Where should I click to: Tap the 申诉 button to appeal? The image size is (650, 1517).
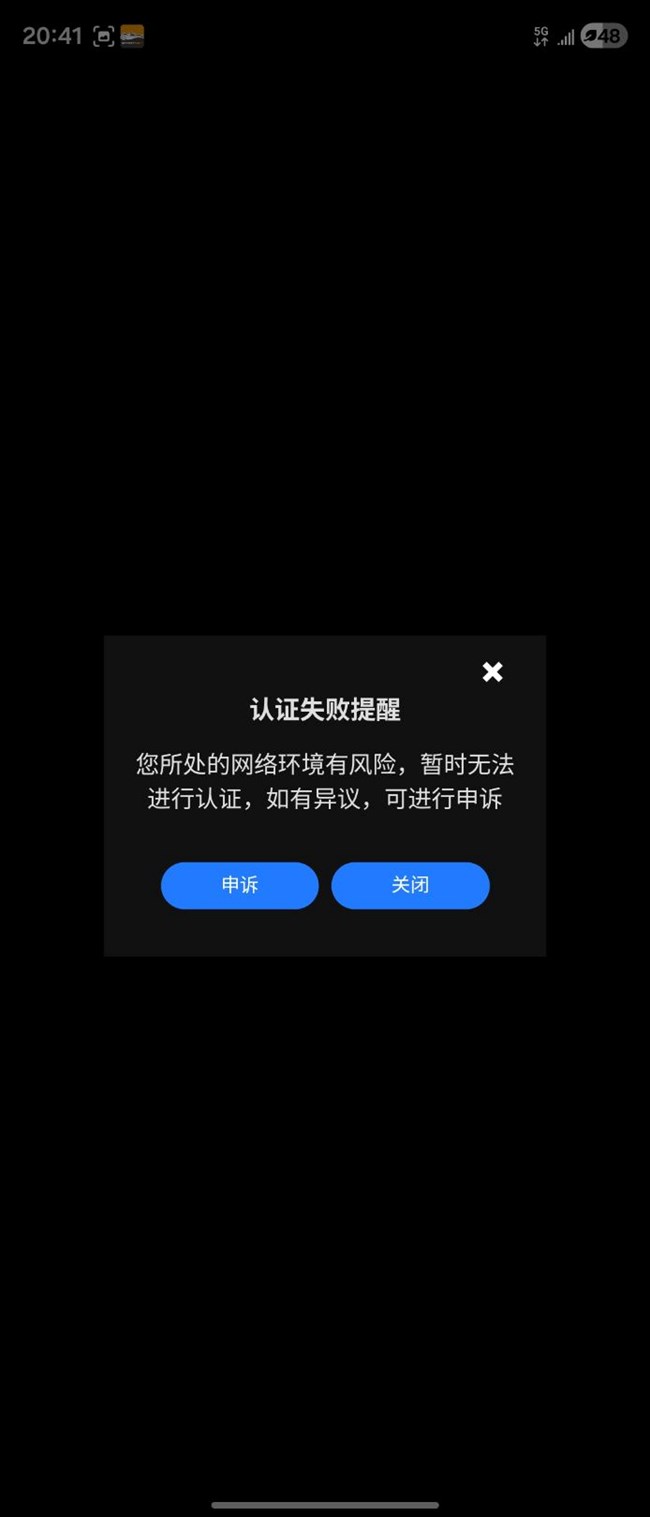(x=240, y=885)
